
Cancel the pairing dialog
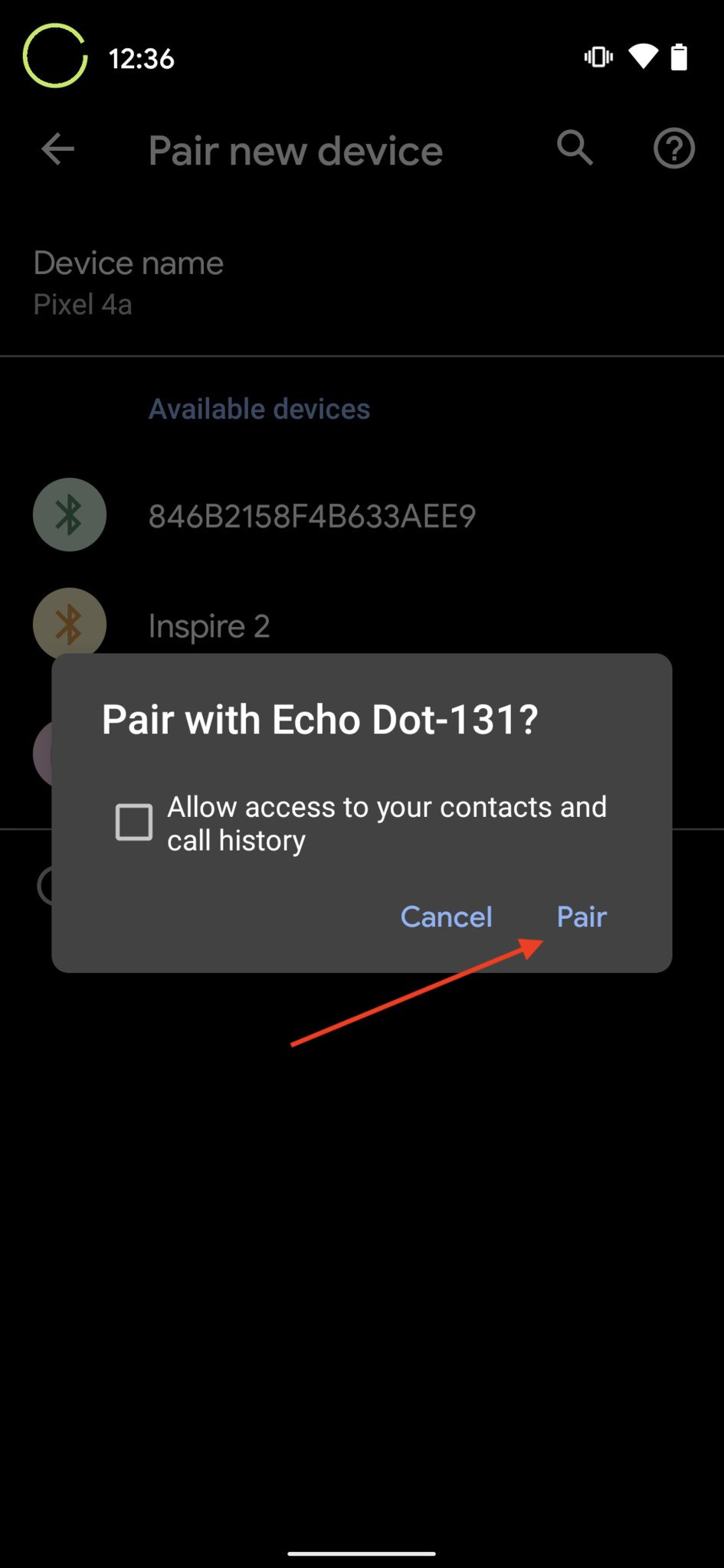click(446, 916)
